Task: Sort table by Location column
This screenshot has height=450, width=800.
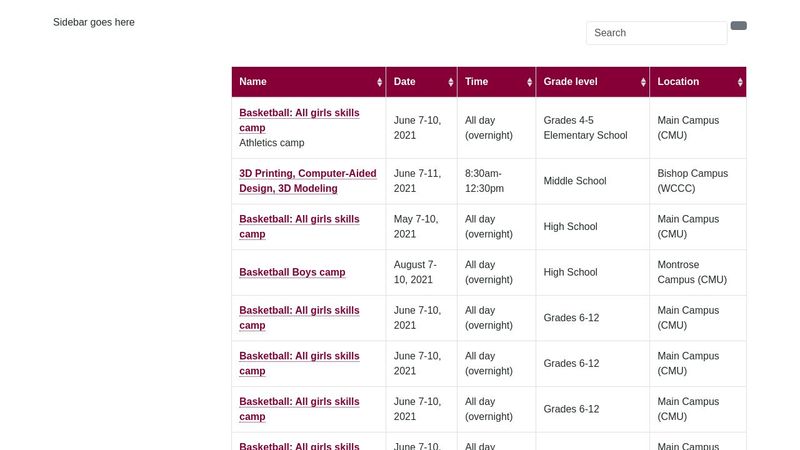Action: pos(697,82)
